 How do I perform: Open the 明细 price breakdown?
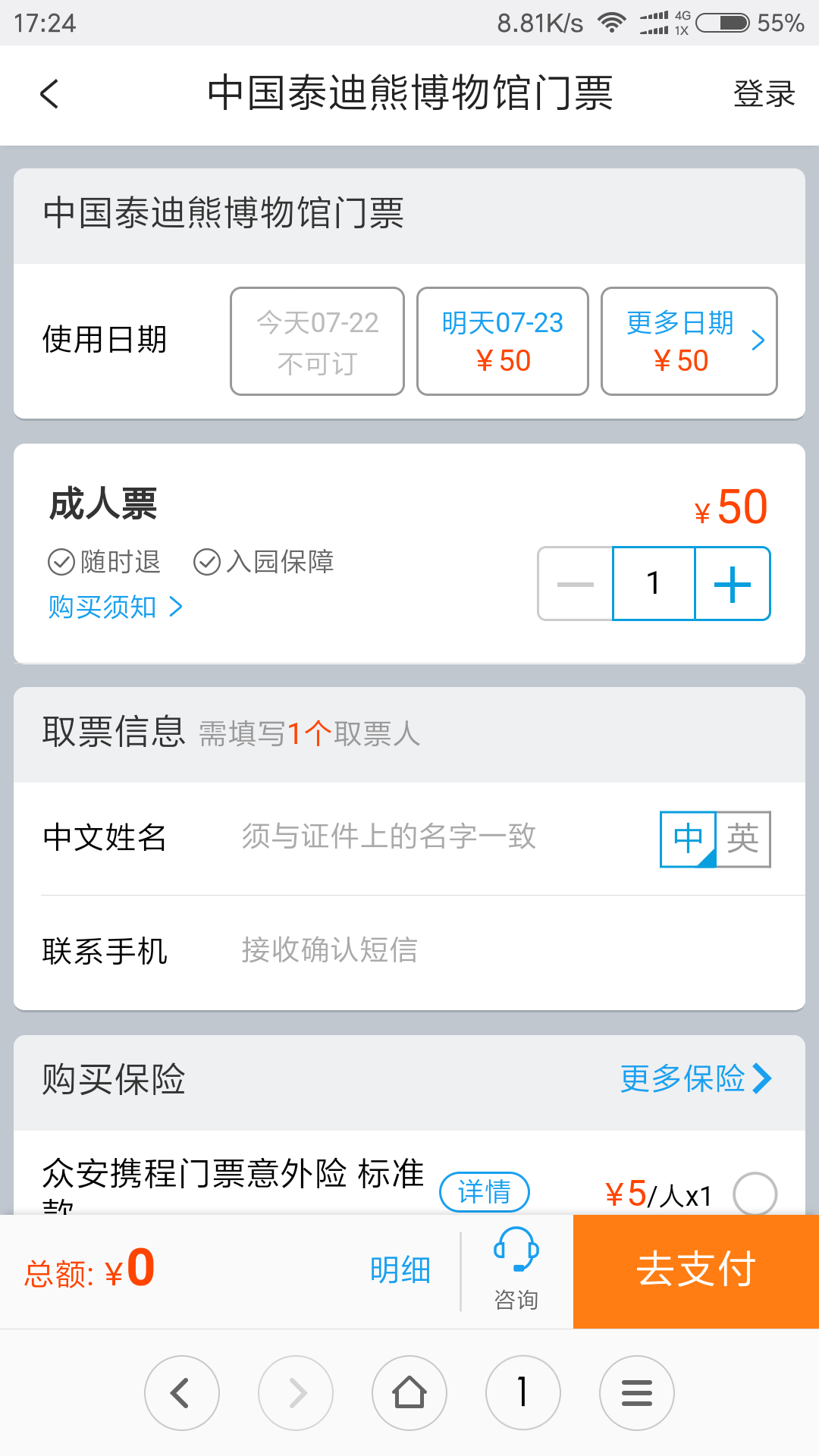pos(400,1270)
